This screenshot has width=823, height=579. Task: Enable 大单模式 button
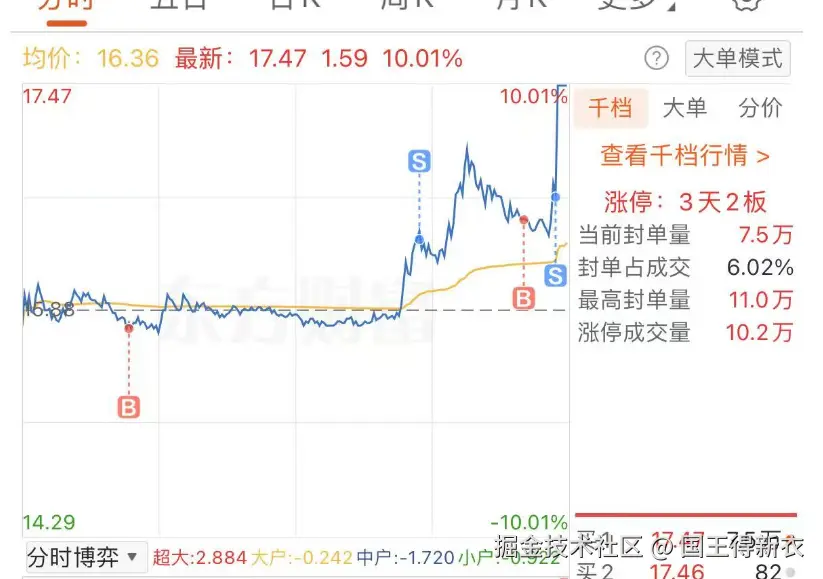click(x=738, y=58)
